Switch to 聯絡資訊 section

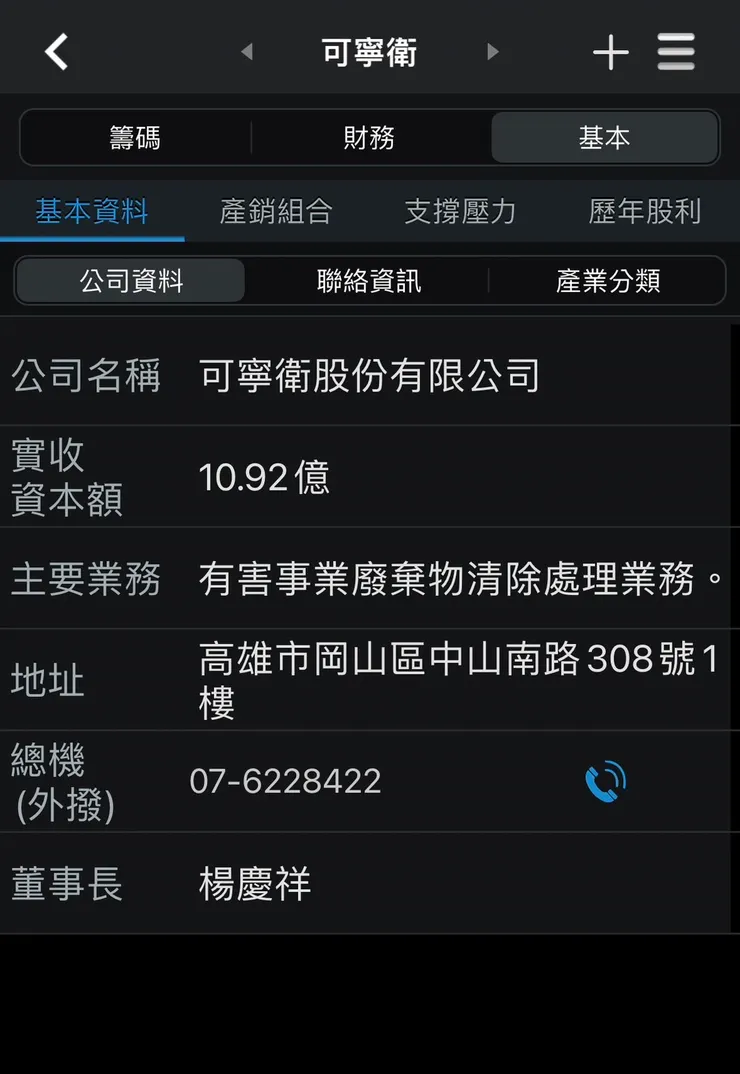point(367,281)
